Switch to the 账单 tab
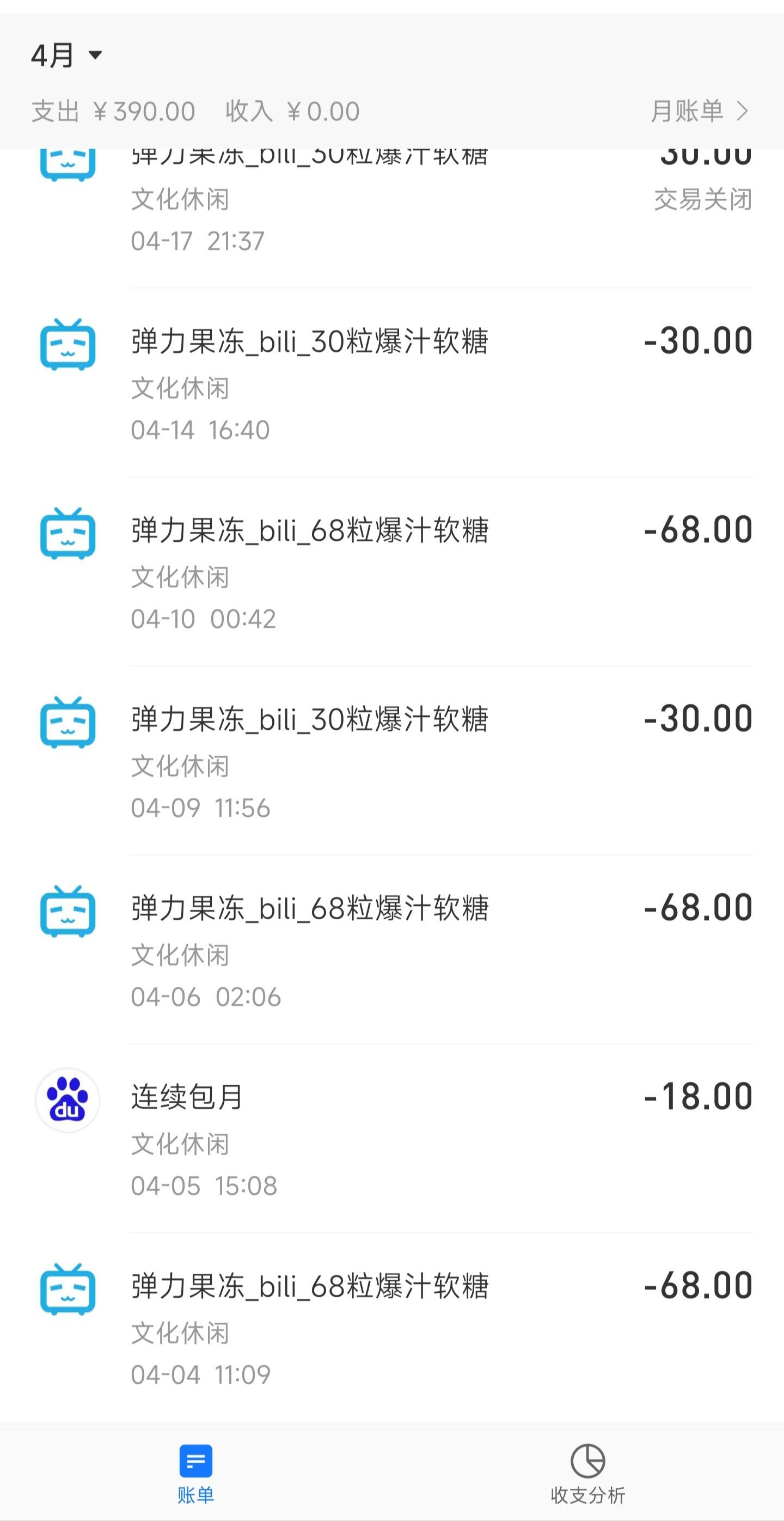This screenshot has height=1521, width=784. (196, 1474)
